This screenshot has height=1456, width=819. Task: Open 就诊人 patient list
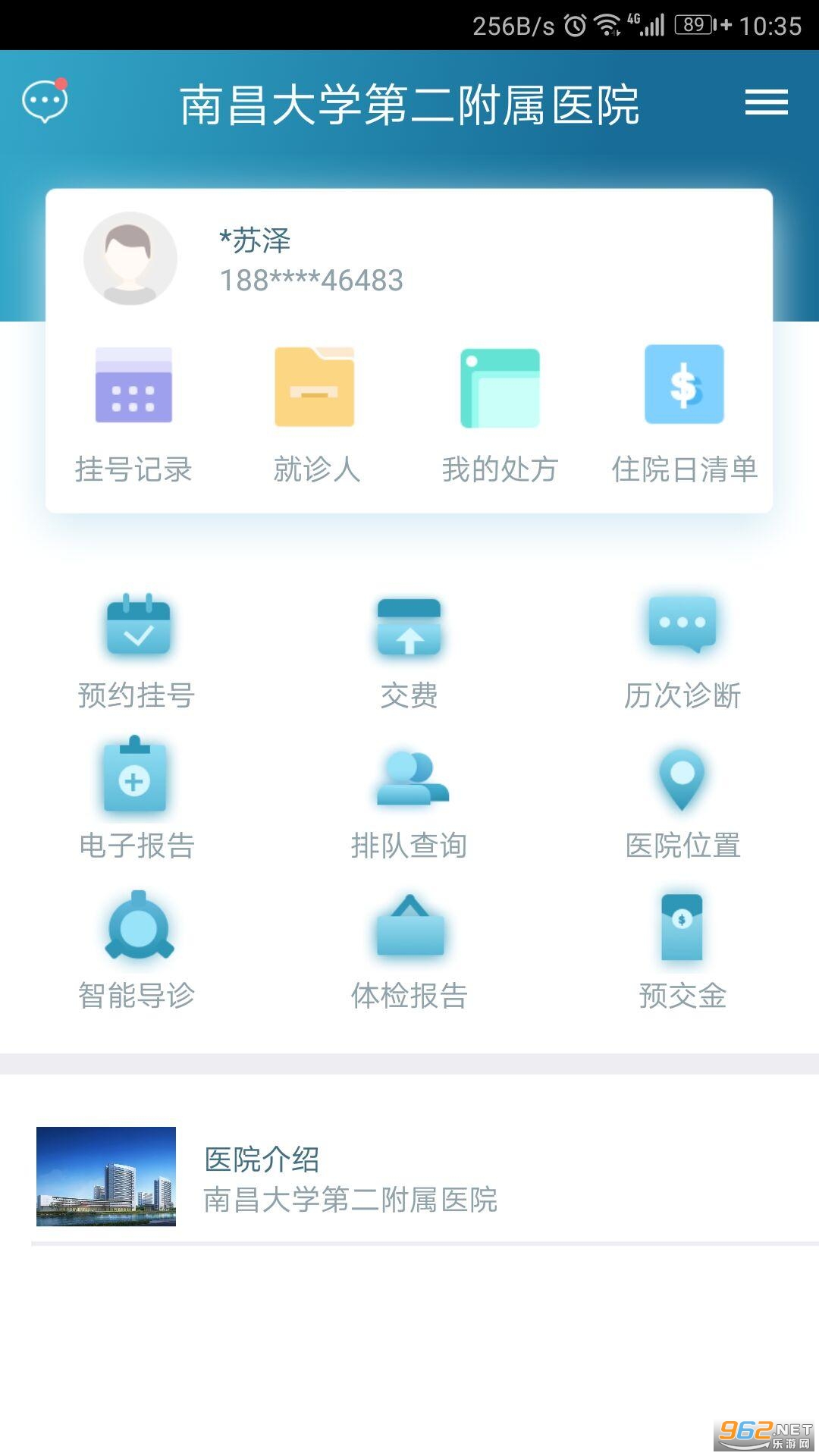315,415
